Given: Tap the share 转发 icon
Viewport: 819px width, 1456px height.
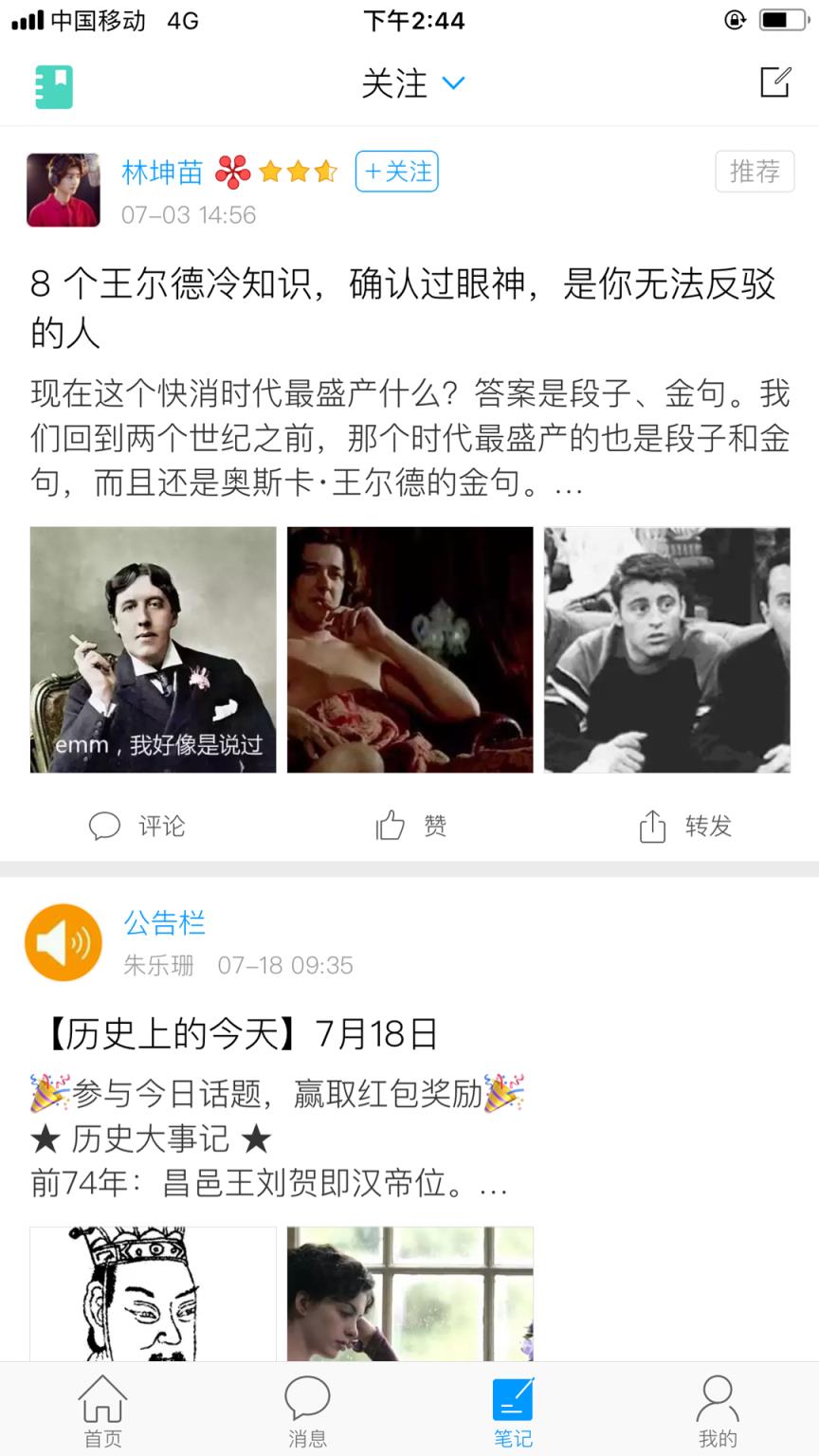Looking at the screenshot, I should pos(652,824).
